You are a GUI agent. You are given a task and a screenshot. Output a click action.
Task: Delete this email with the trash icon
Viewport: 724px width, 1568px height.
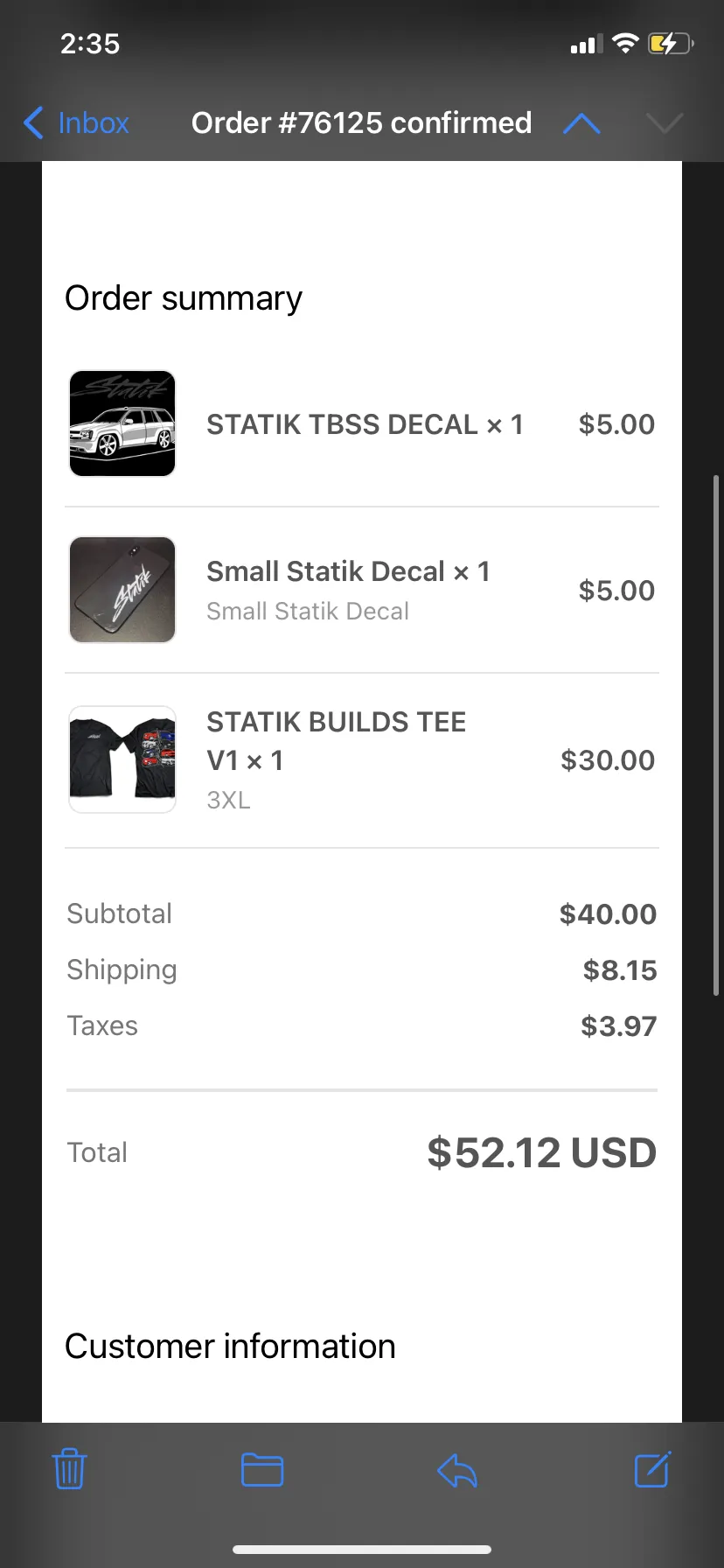pyautogui.click(x=69, y=1469)
